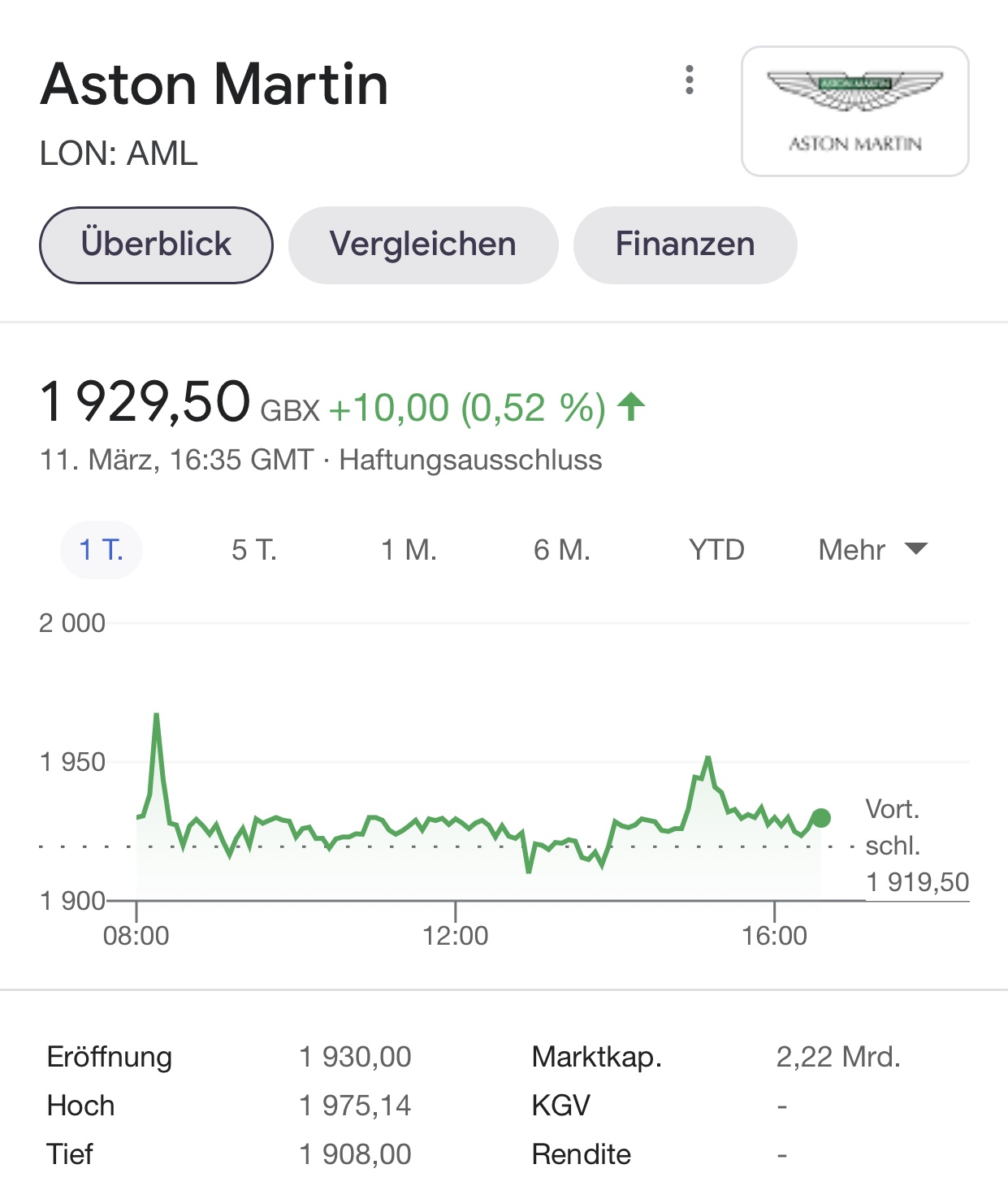Show the 1 T. chart range
The height and width of the screenshot is (1199, 1008).
(102, 550)
